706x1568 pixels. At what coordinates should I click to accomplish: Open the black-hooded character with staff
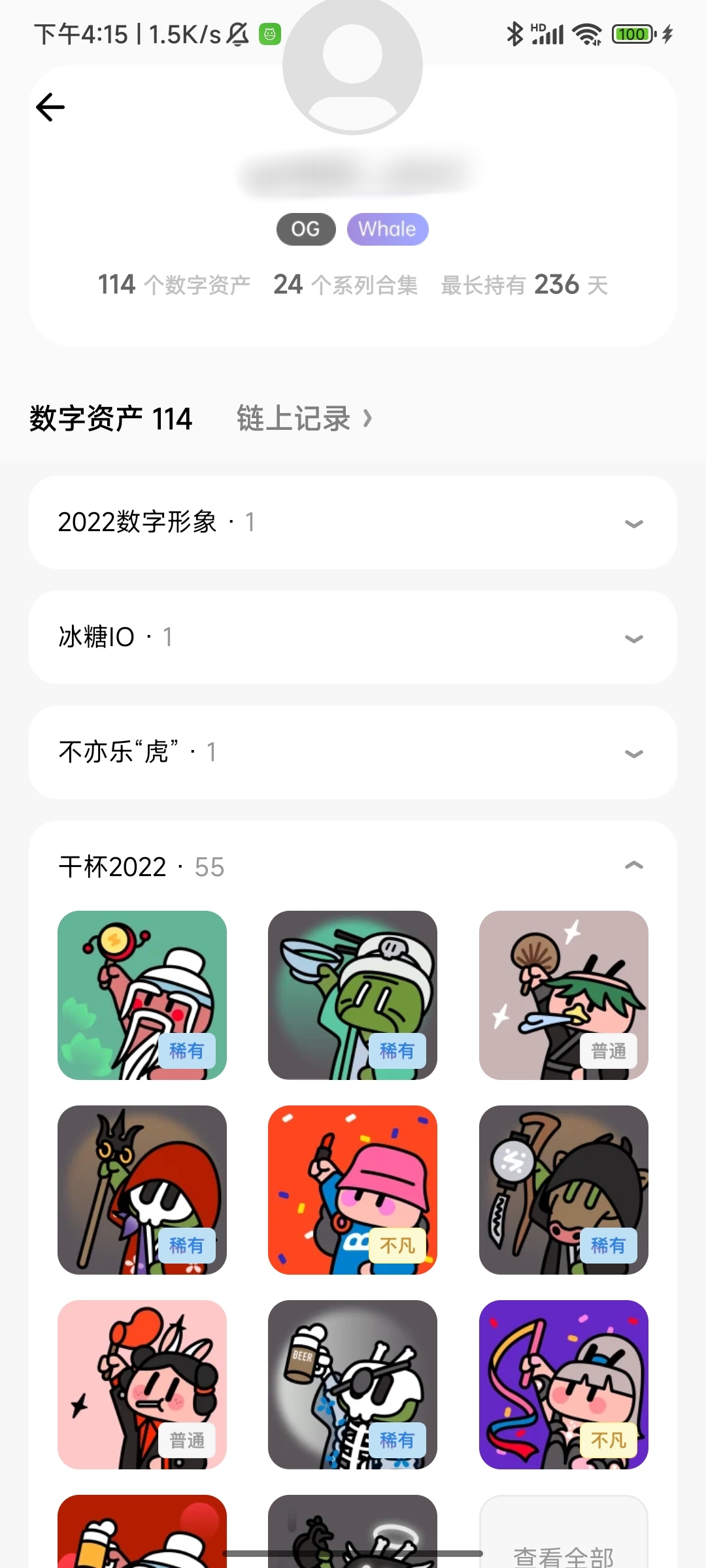pos(563,1189)
